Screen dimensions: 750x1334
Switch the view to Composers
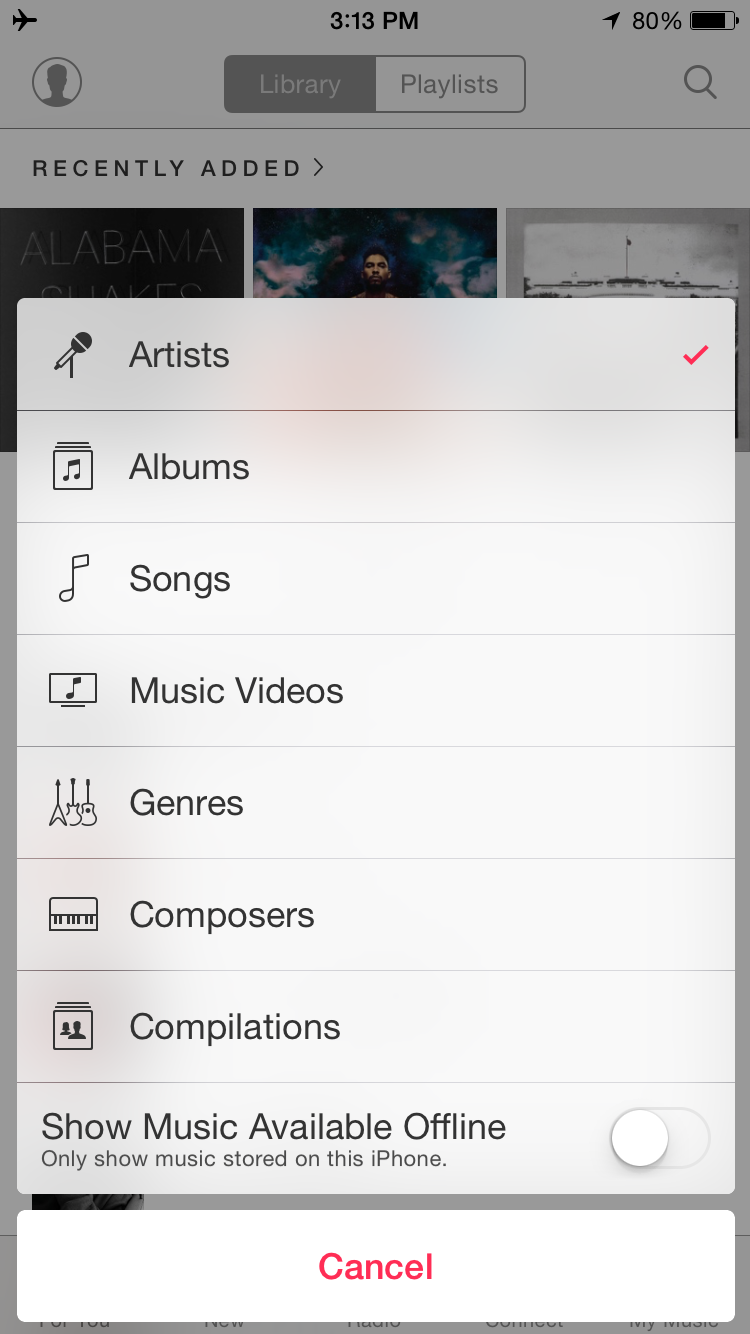coord(375,915)
